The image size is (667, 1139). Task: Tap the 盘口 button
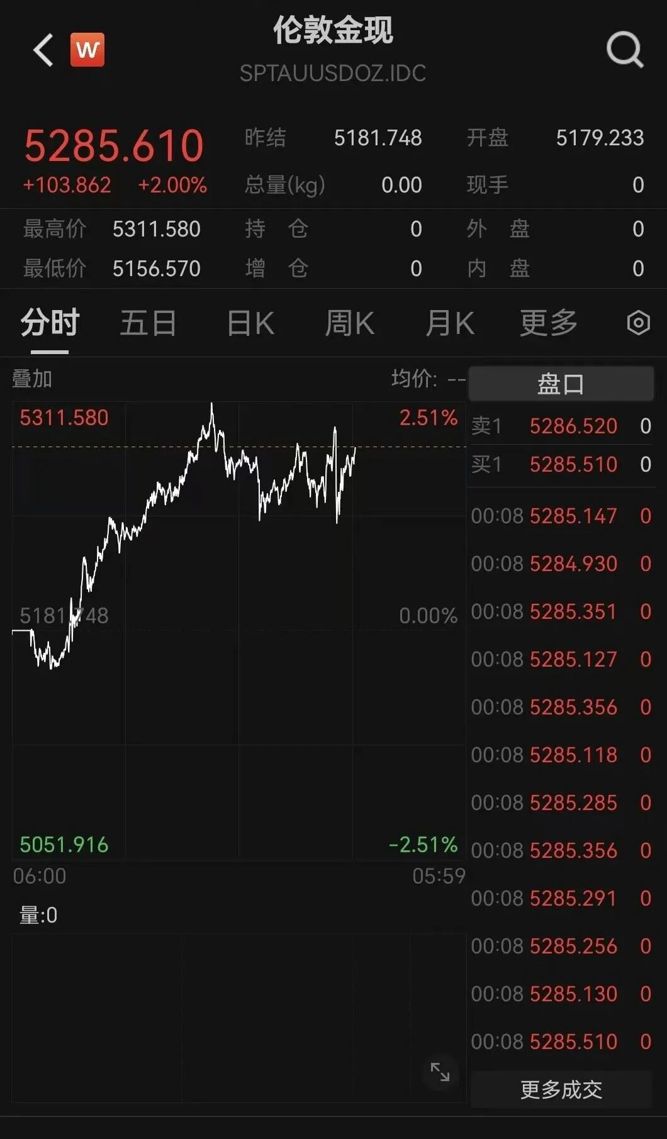pos(560,384)
